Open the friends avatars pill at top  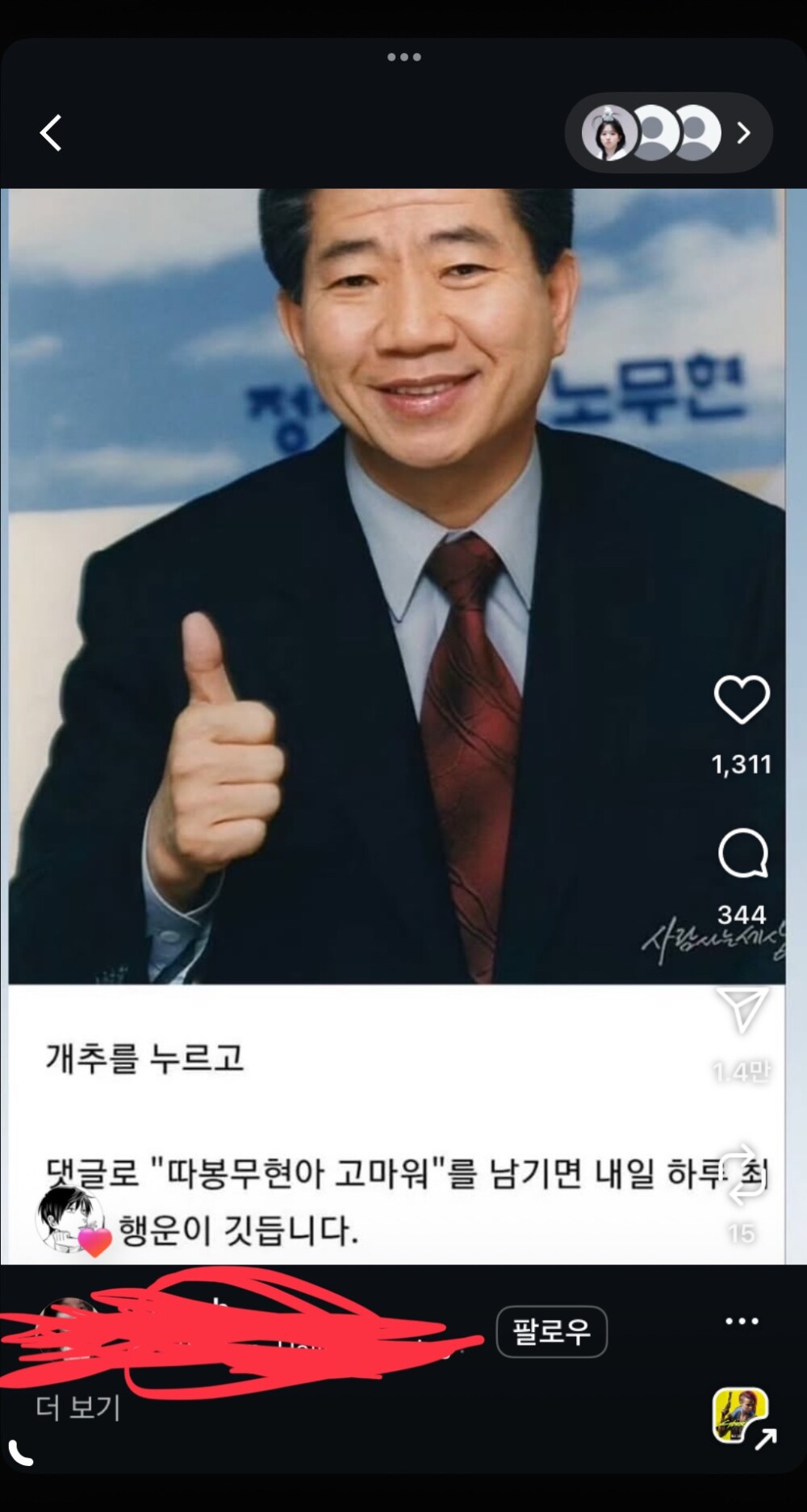tap(668, 132)
